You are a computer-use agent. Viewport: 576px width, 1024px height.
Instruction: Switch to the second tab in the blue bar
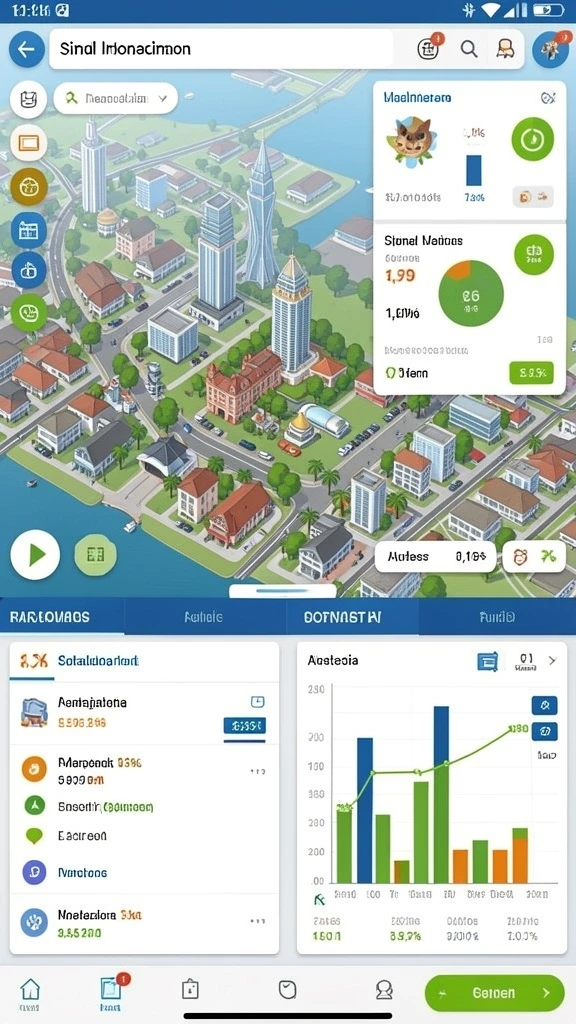(203, 616)
